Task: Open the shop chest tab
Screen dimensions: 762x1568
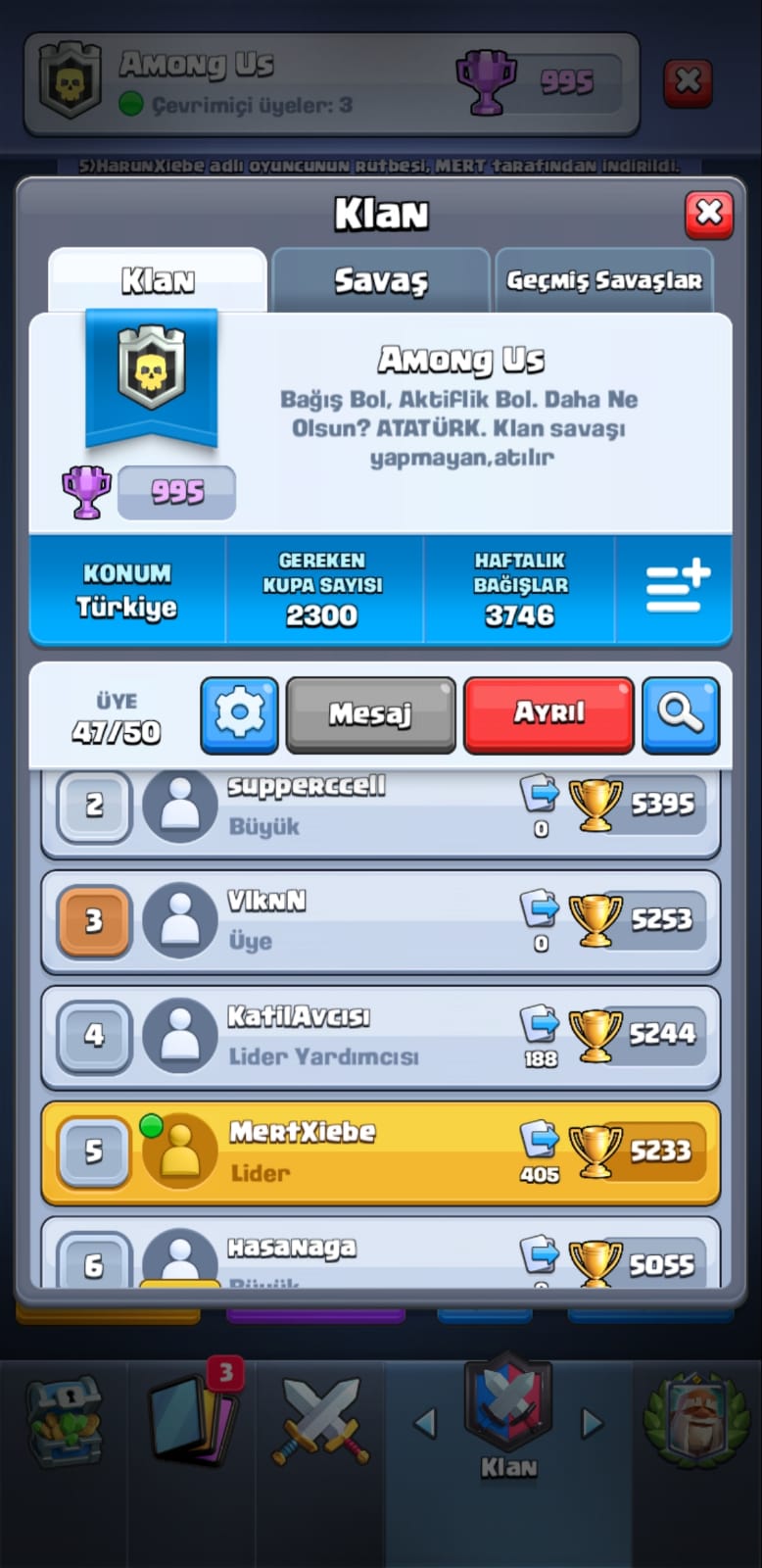Action: 64,1421
